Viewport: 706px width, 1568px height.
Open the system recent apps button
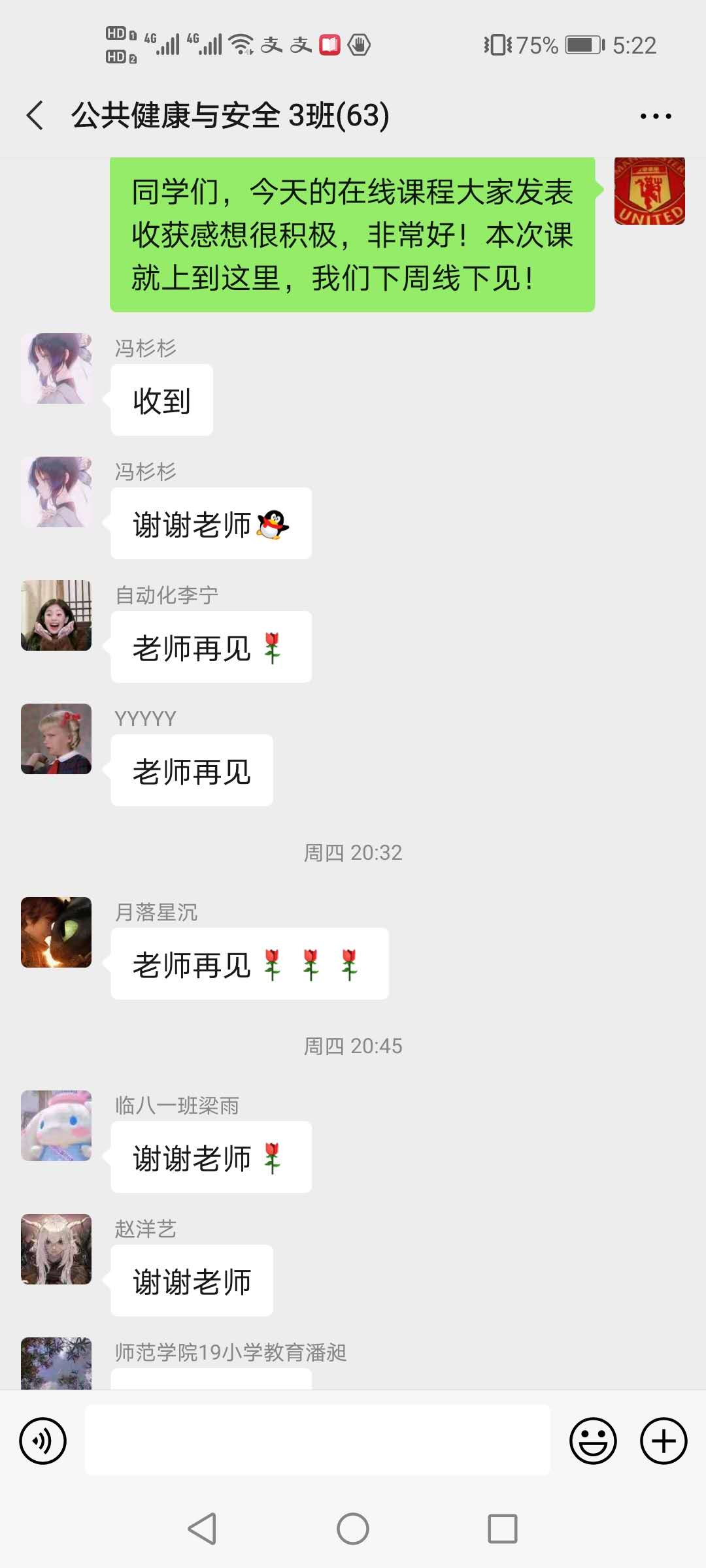coord(502,1529)
